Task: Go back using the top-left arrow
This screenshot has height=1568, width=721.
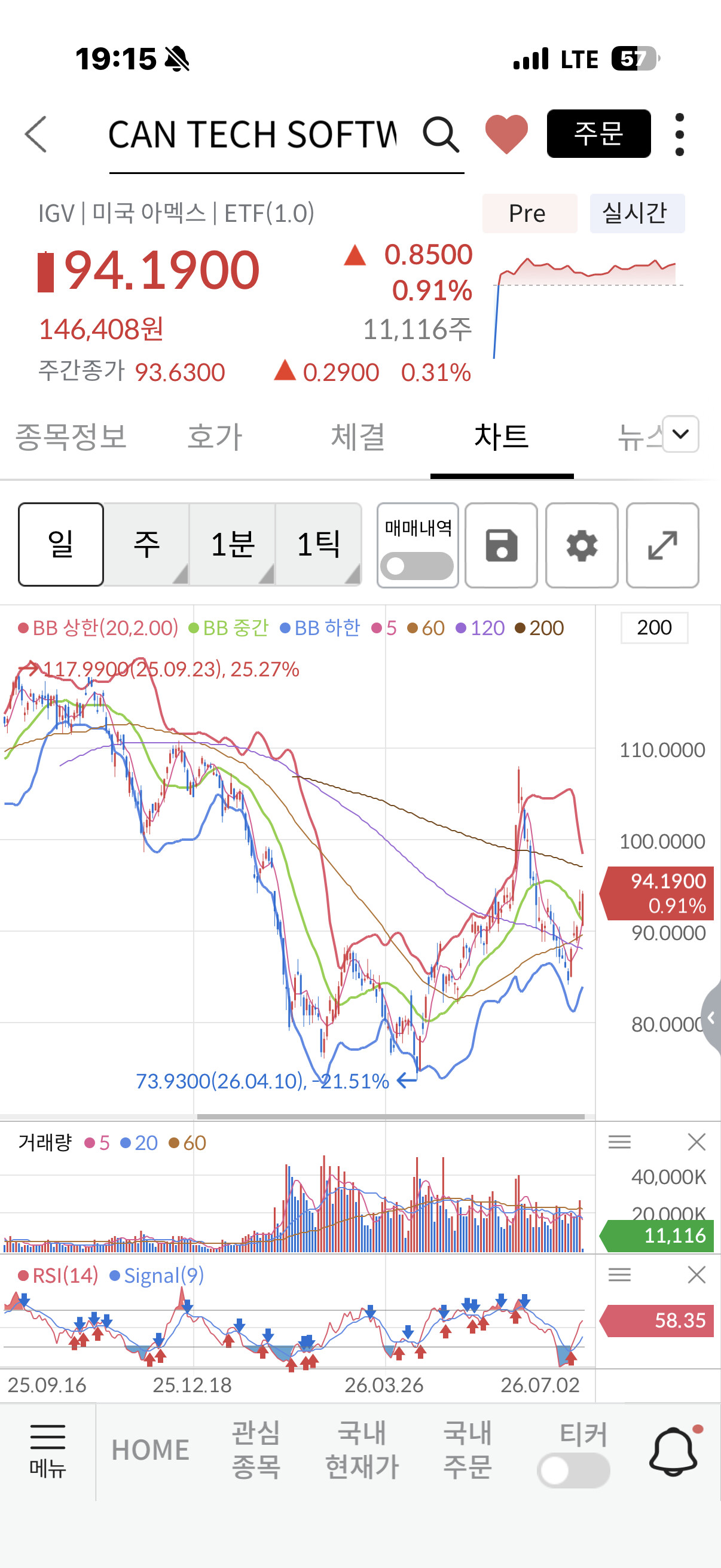Action: (x=36, y=134)
